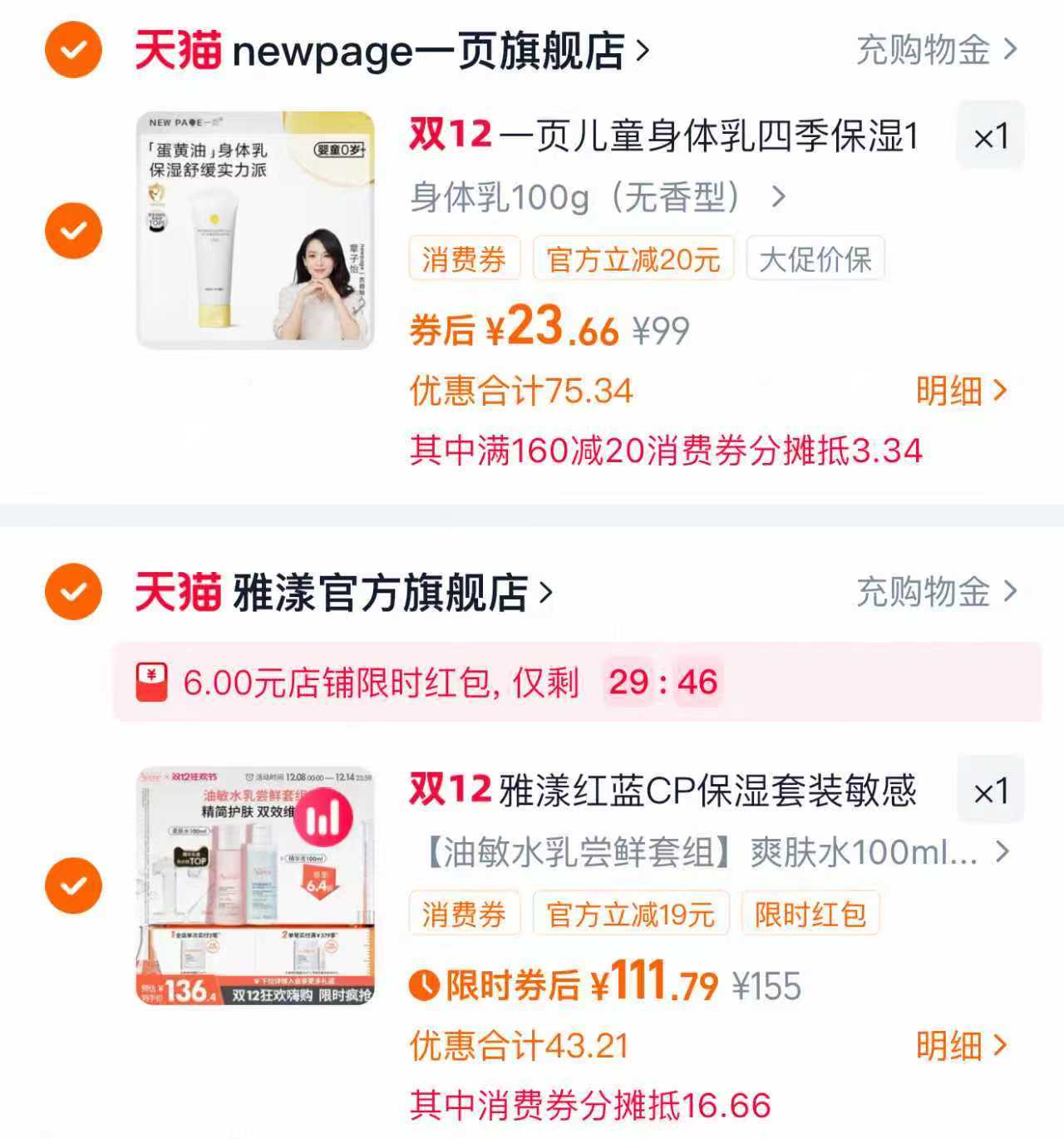The height and width of the screenshot is (1139, 1064).
Task: Open the 双12 一页儿童身体乳四季保湿 title
Action: 665,136
